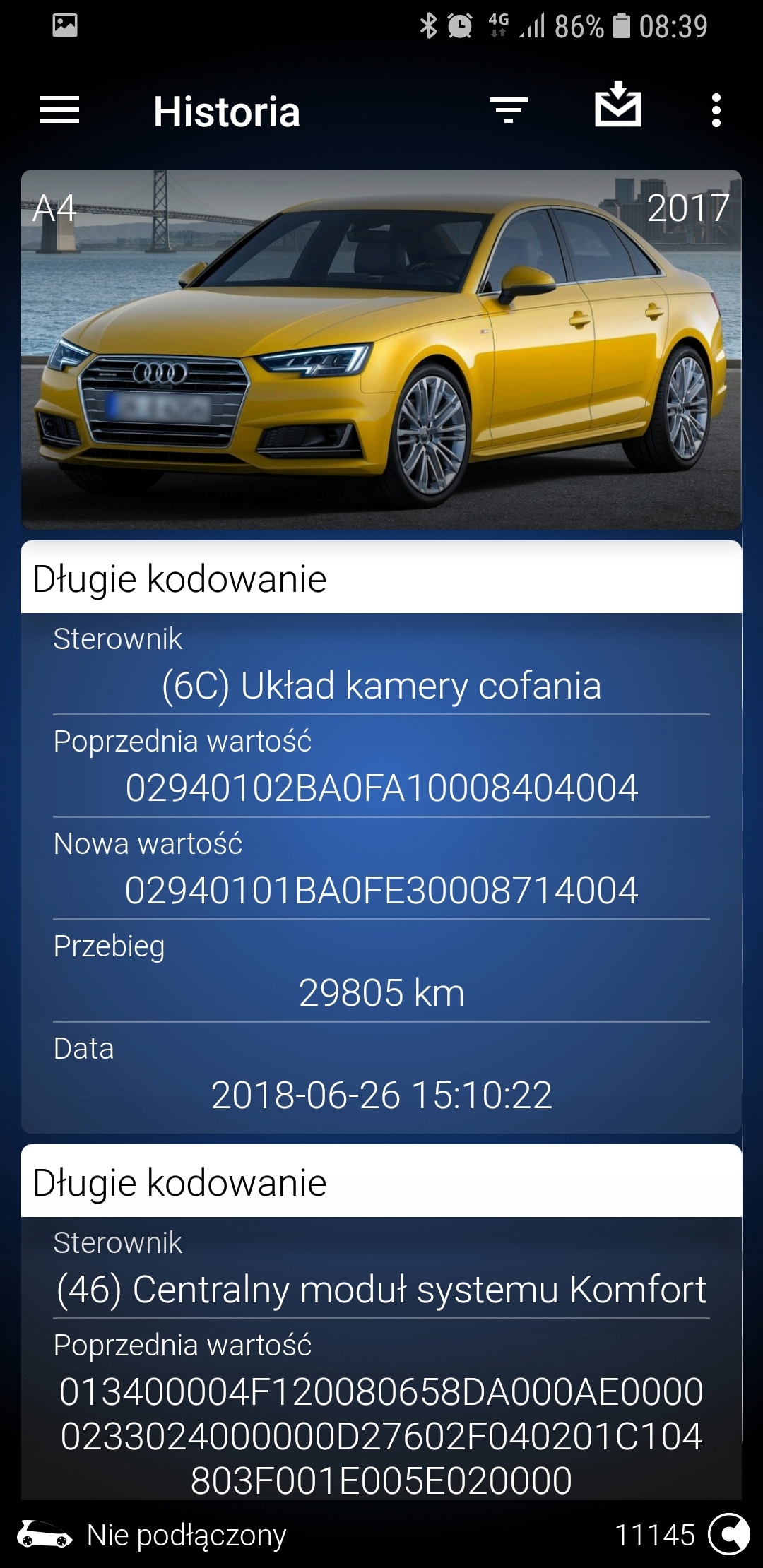Open the hamburger navigation menu
Screen dimensions: 763x1568
59,111
